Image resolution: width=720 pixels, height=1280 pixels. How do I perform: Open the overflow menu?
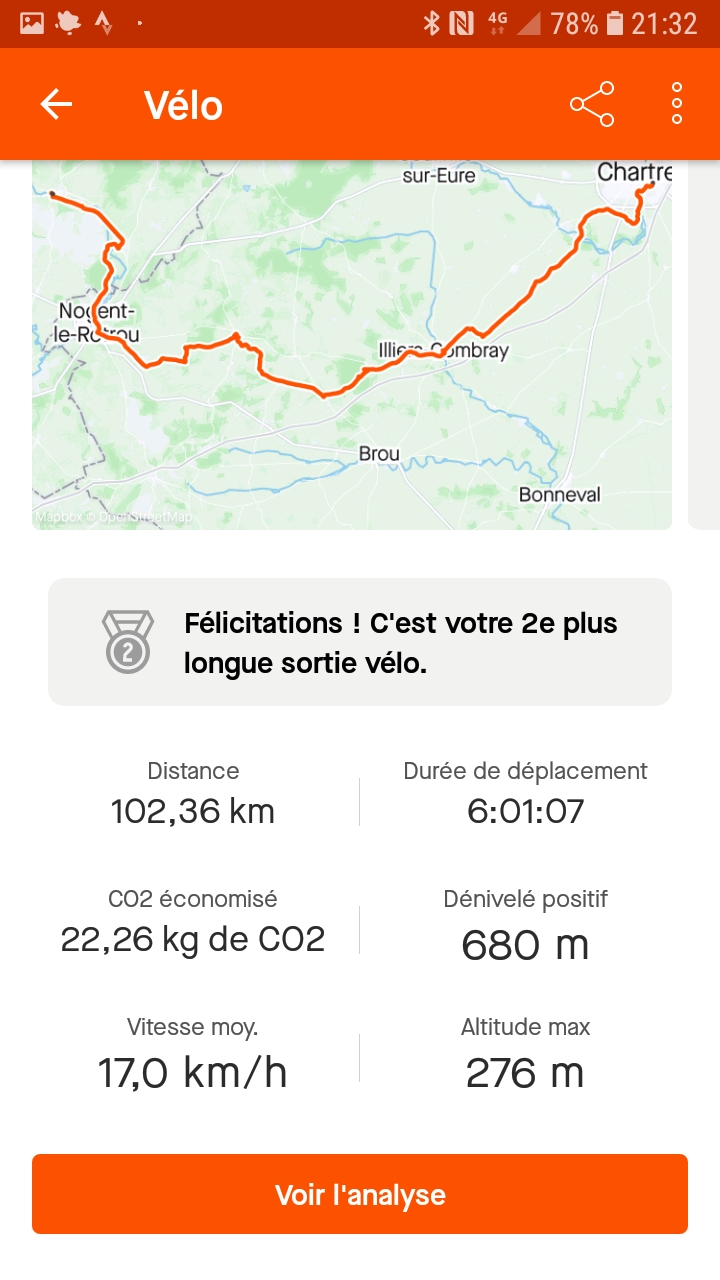tap(677, 104)
